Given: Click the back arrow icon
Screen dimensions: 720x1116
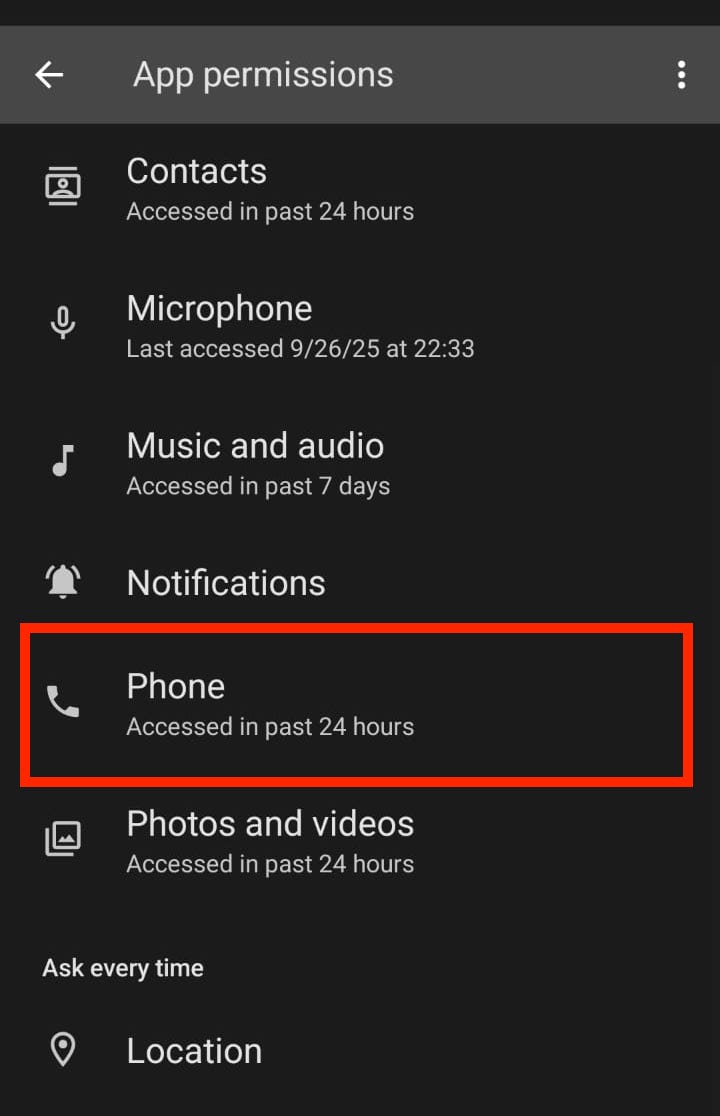Looking at the screenshot, I should [48, 74].
